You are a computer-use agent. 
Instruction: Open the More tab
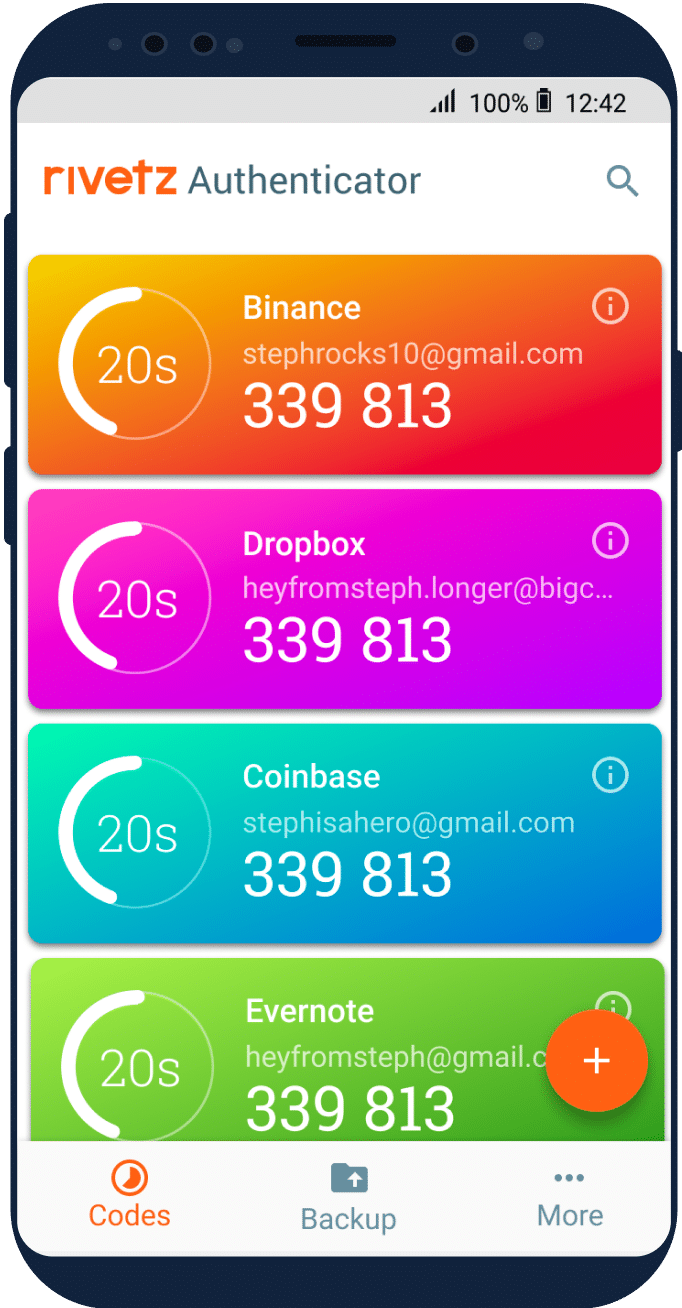pyautogui.click(x=569, y=1197)
